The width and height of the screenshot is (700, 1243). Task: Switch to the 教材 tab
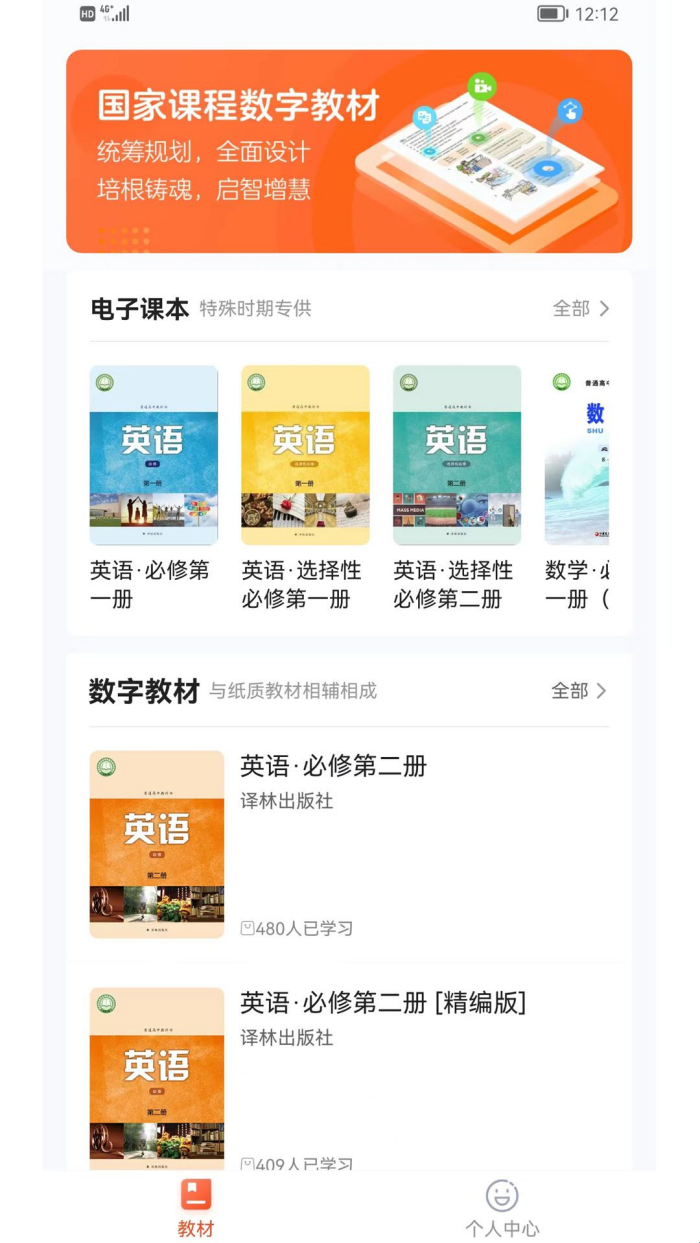click(x=196, y=1207)
